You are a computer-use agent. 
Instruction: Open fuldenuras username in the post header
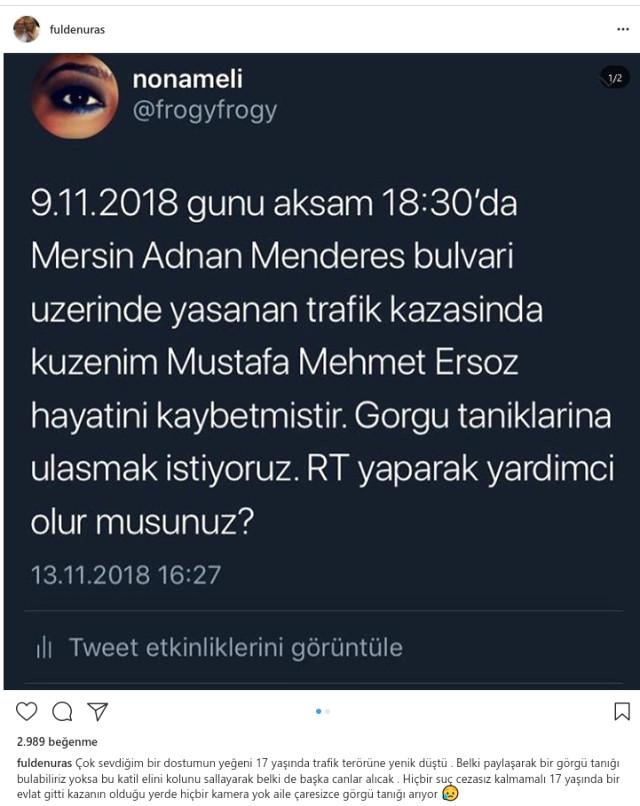[77, 30]
